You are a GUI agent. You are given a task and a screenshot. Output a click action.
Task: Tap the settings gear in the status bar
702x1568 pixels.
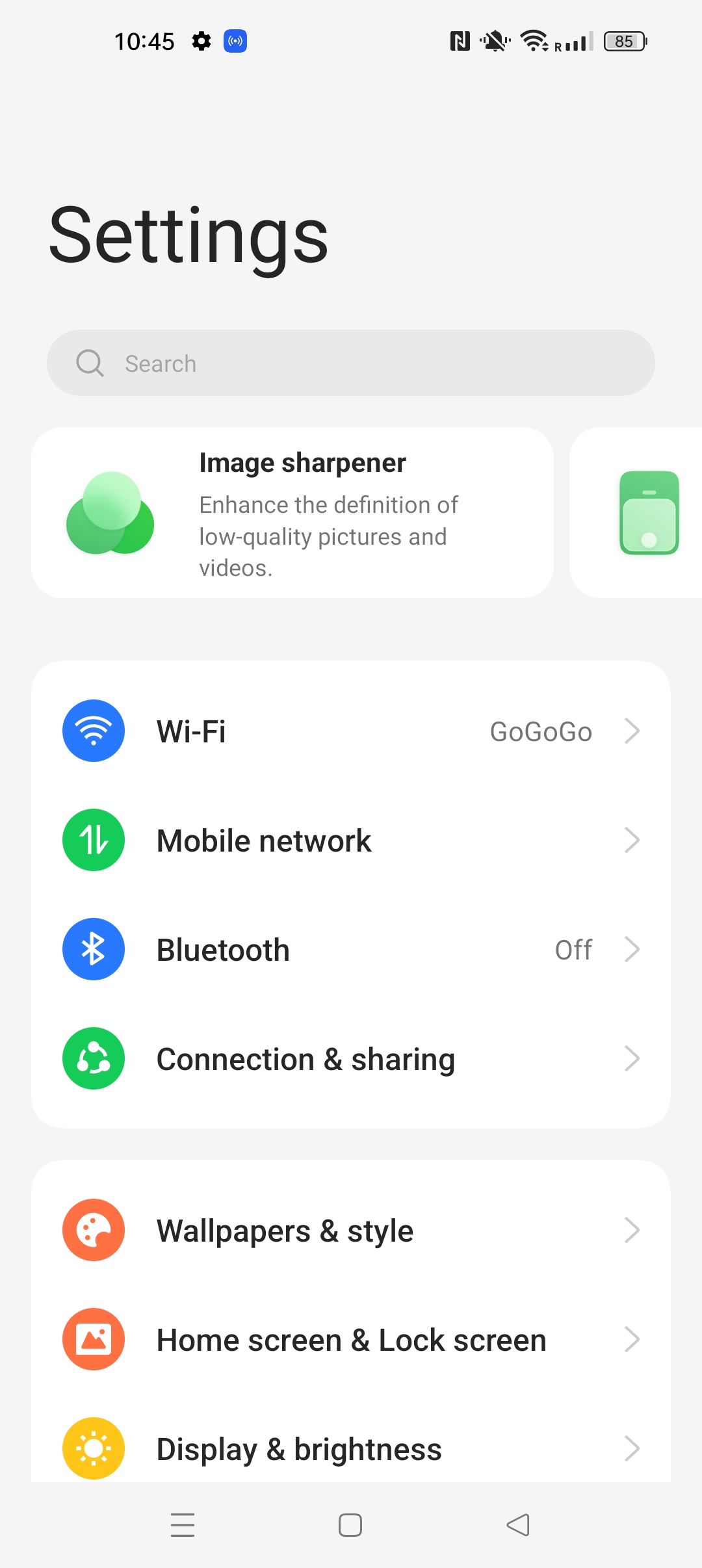(201, 40)
